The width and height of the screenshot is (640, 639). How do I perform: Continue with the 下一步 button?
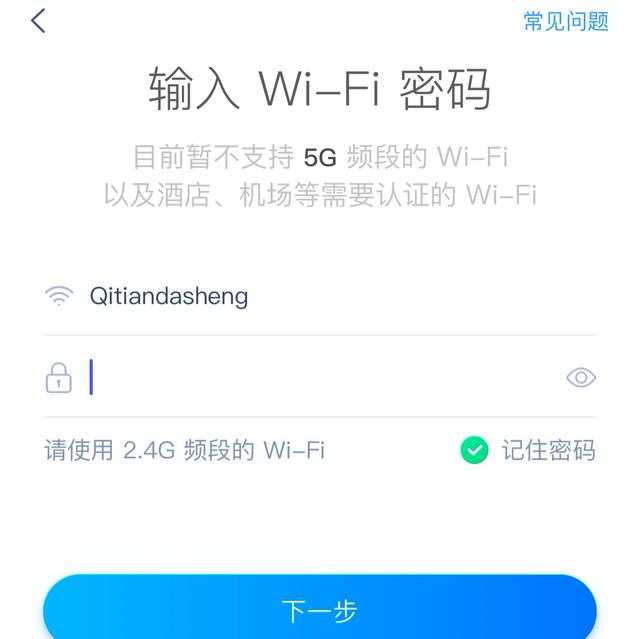coord(320,610)
